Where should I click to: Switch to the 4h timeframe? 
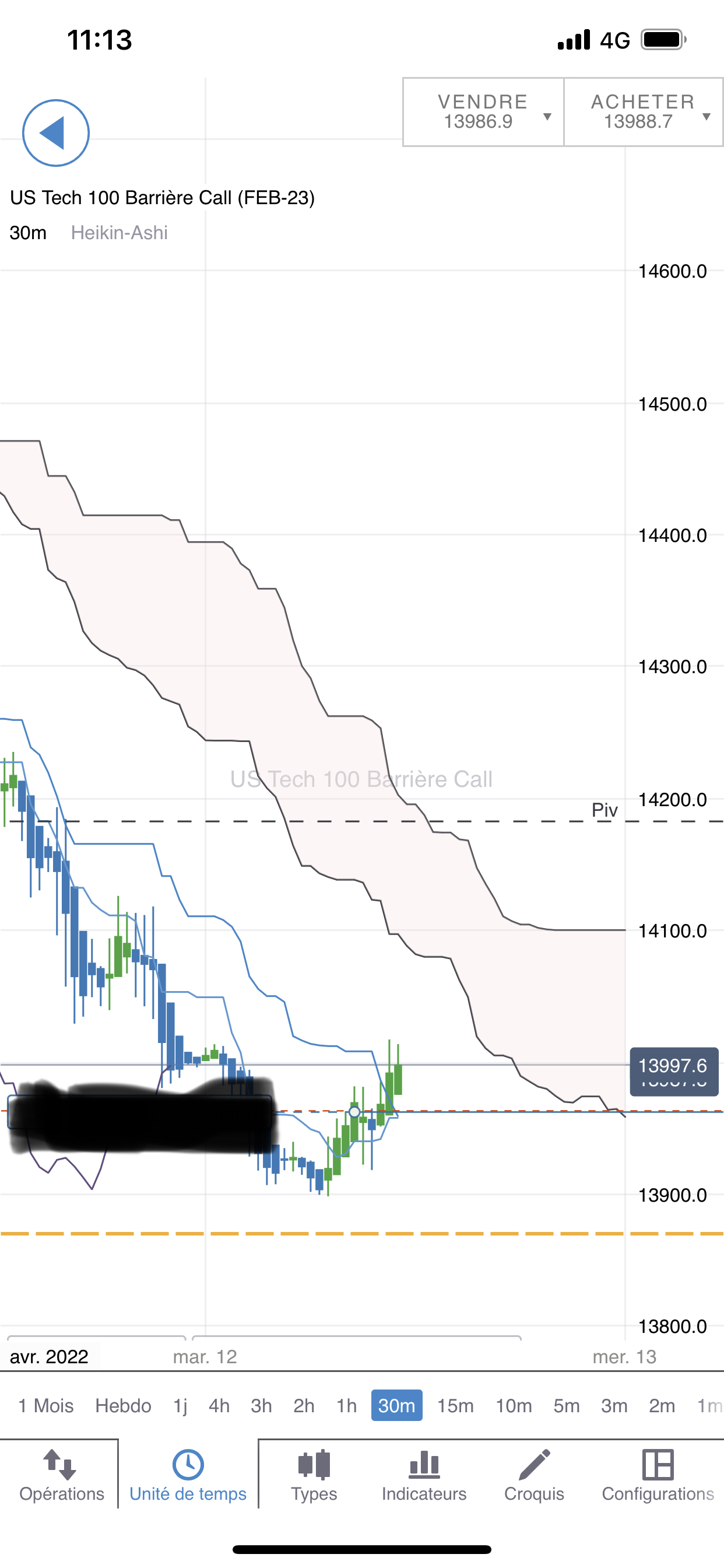[x=219, y=1405]
